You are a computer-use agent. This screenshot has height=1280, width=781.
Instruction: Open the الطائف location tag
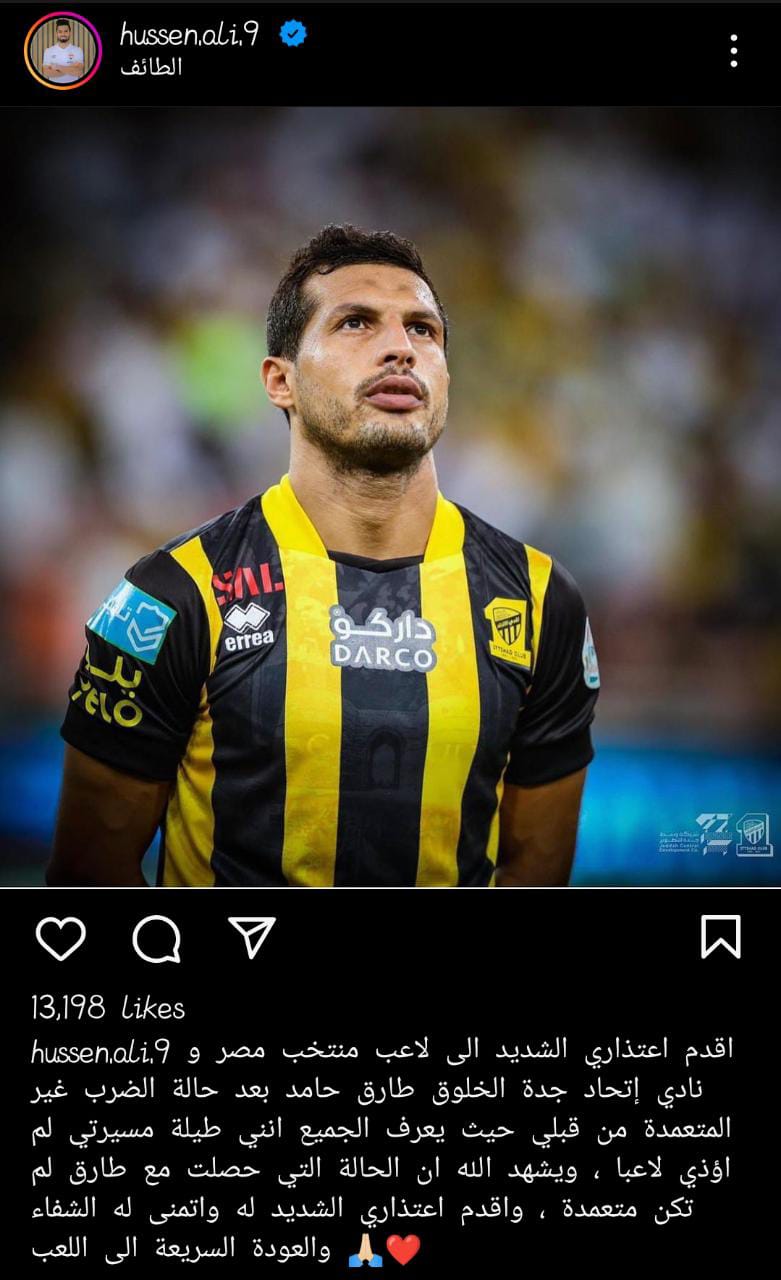[151, 68]
